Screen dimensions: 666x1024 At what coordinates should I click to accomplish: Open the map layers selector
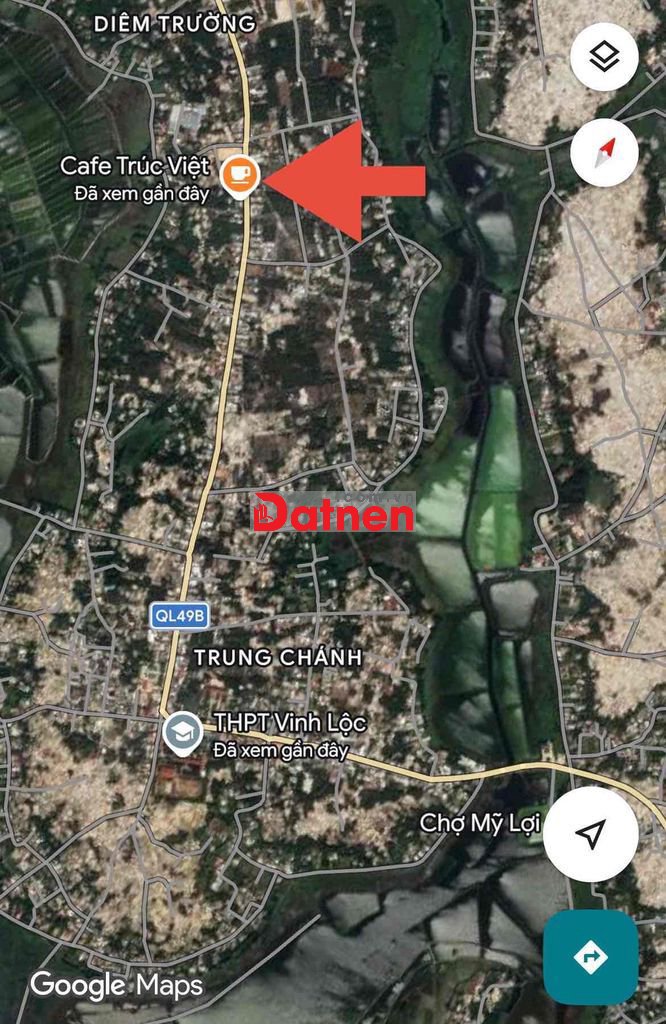tap(604, 57)
